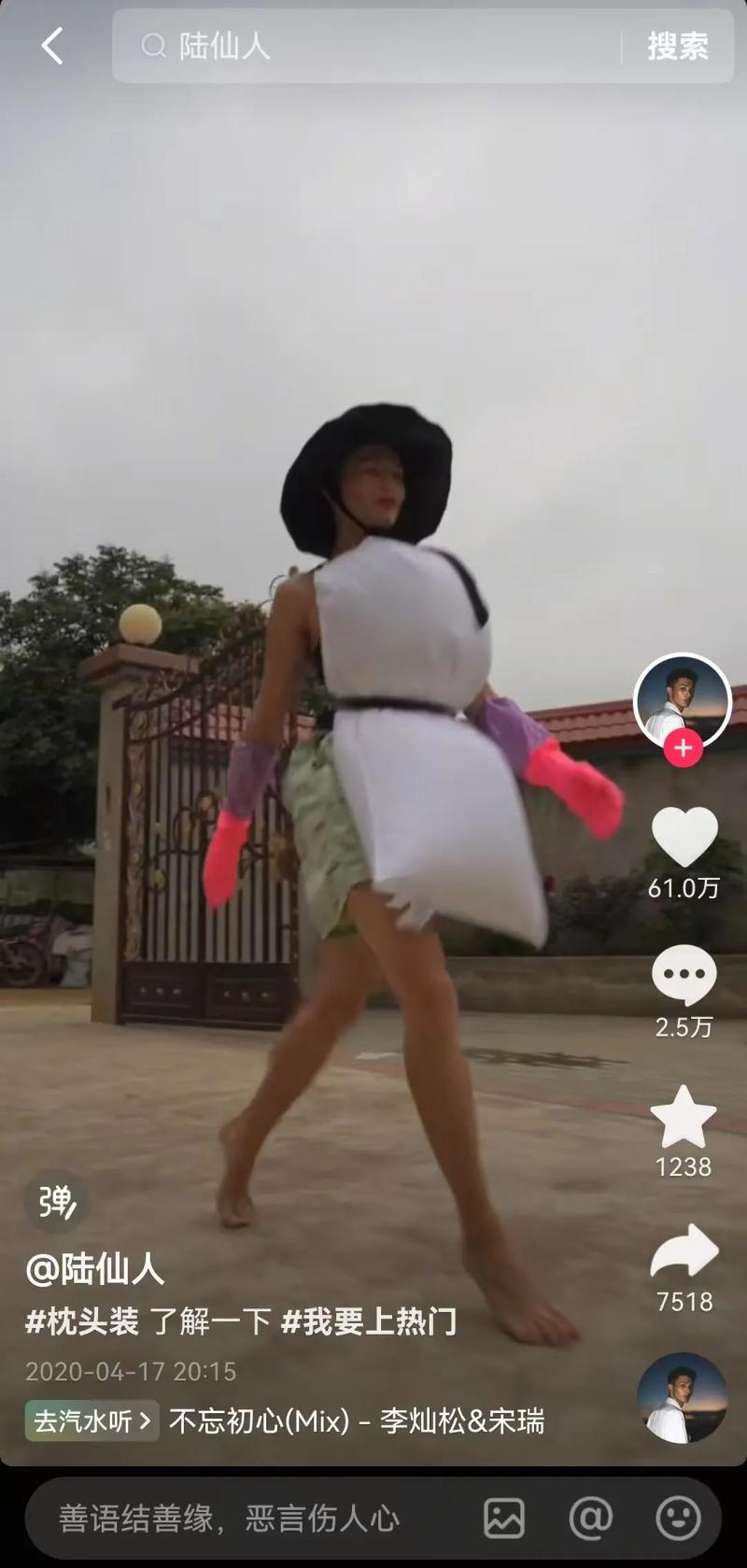Go back with the top-left arrow
747x1568 pixels.
52,46
